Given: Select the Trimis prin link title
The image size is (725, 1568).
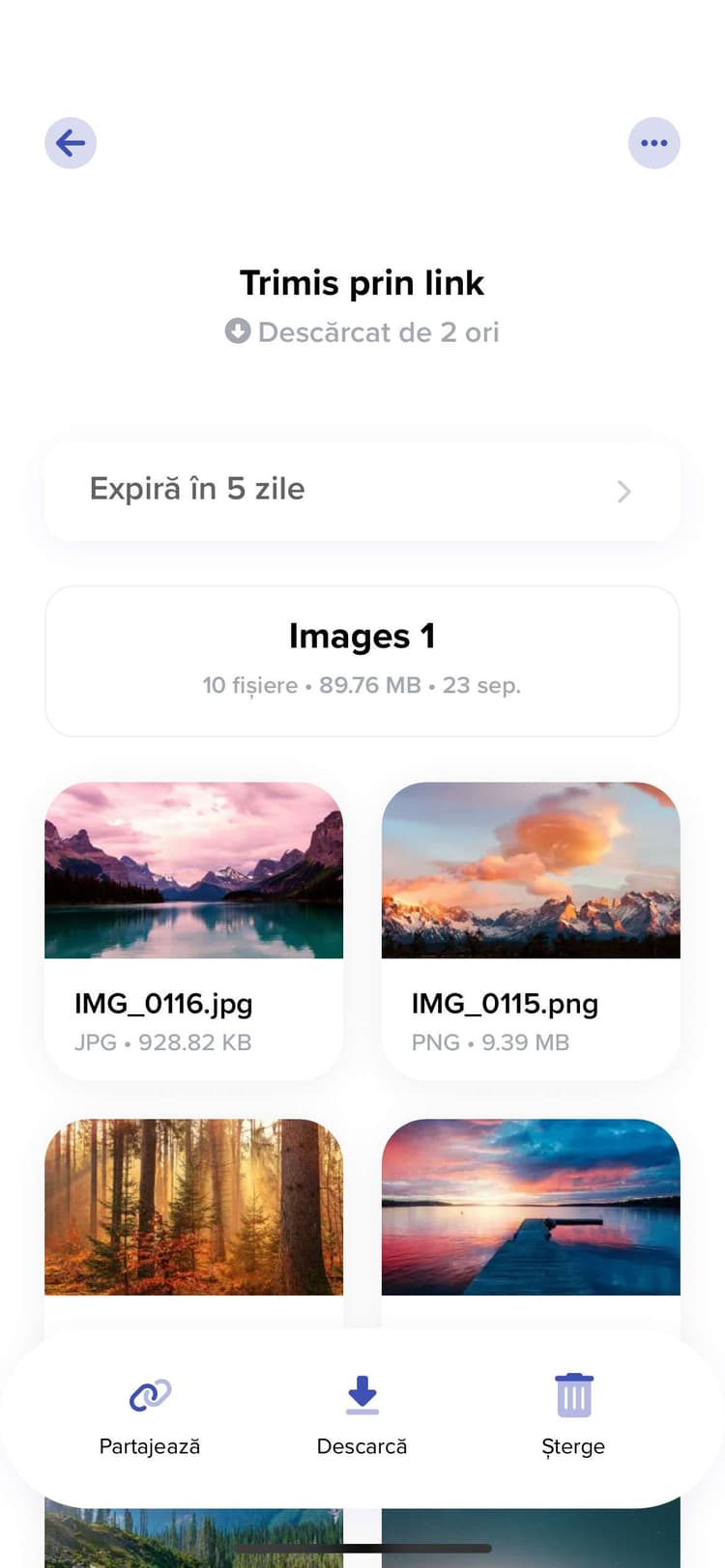Looking at the screenshot, I should [x=362, y=282].
